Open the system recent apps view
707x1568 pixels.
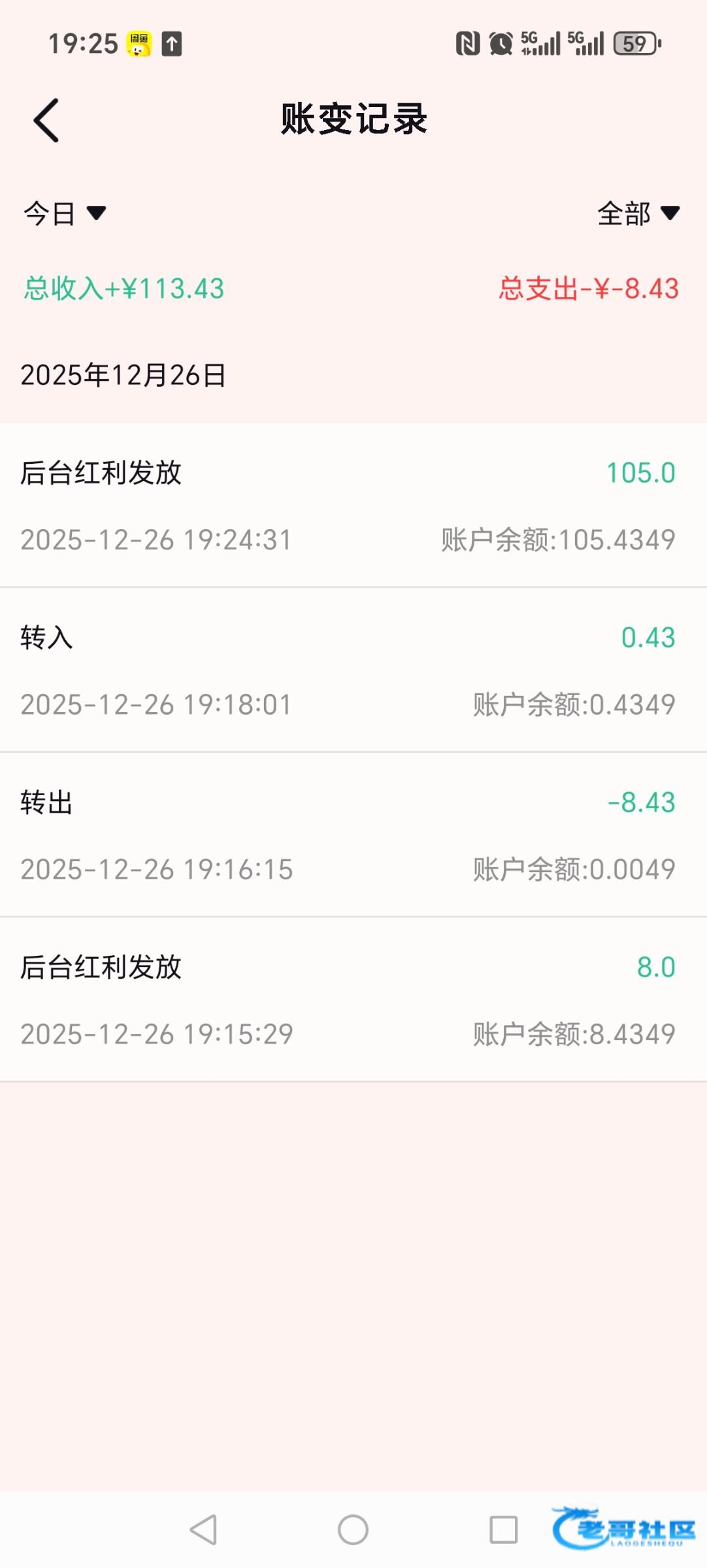[503, 1529]
